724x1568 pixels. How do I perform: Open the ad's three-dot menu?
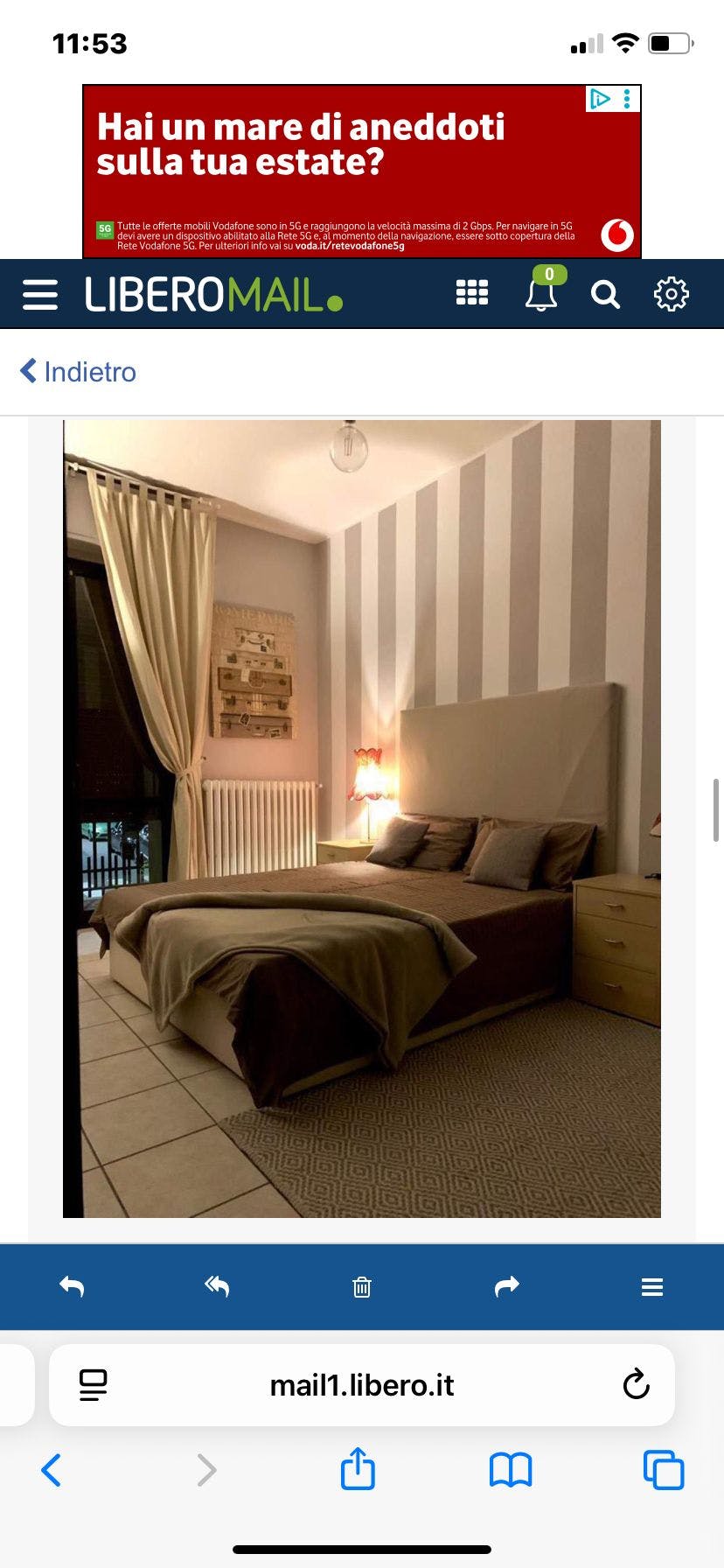coord(625,99)
